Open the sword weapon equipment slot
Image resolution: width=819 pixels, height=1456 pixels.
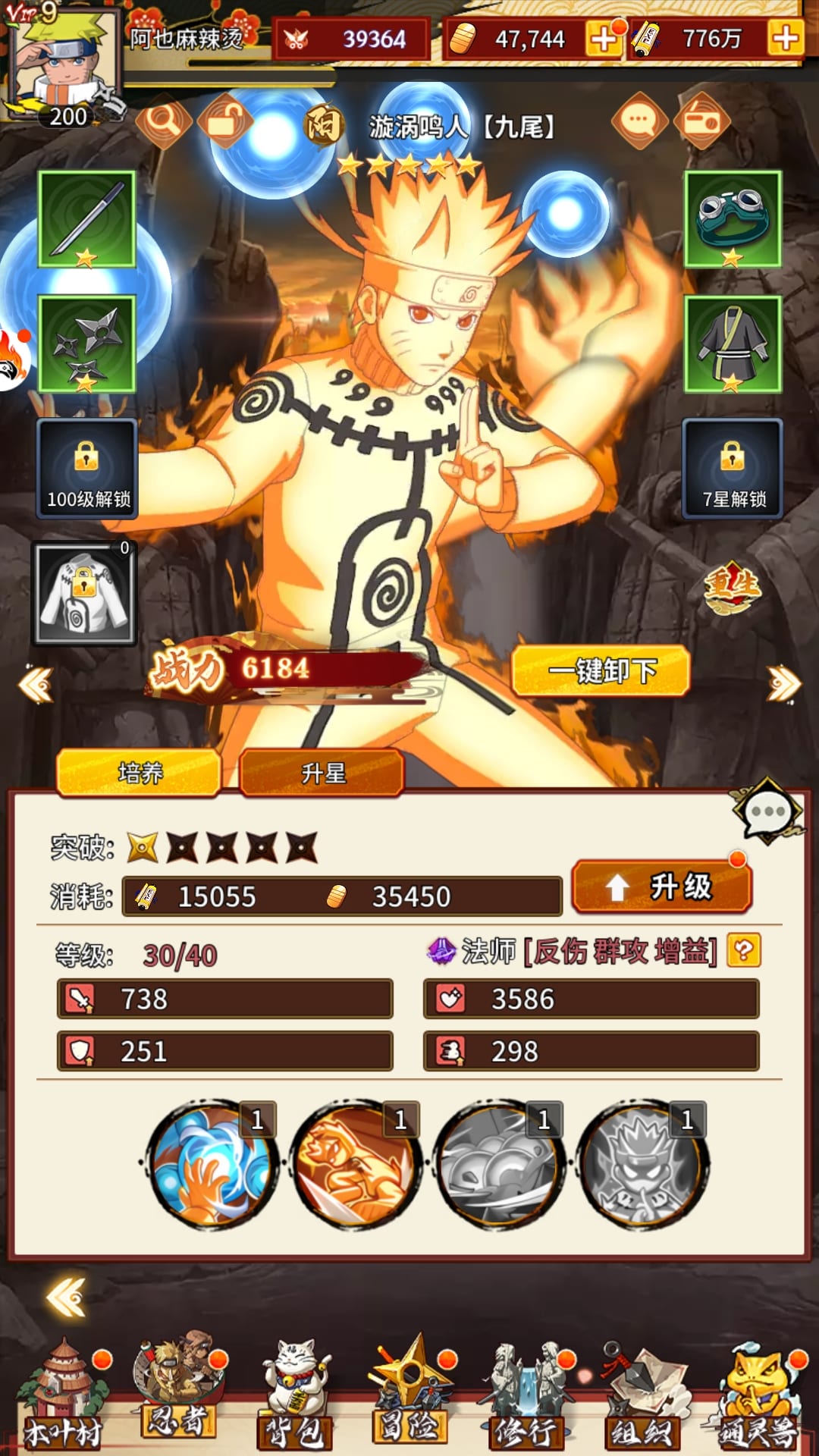coord(86,219)
